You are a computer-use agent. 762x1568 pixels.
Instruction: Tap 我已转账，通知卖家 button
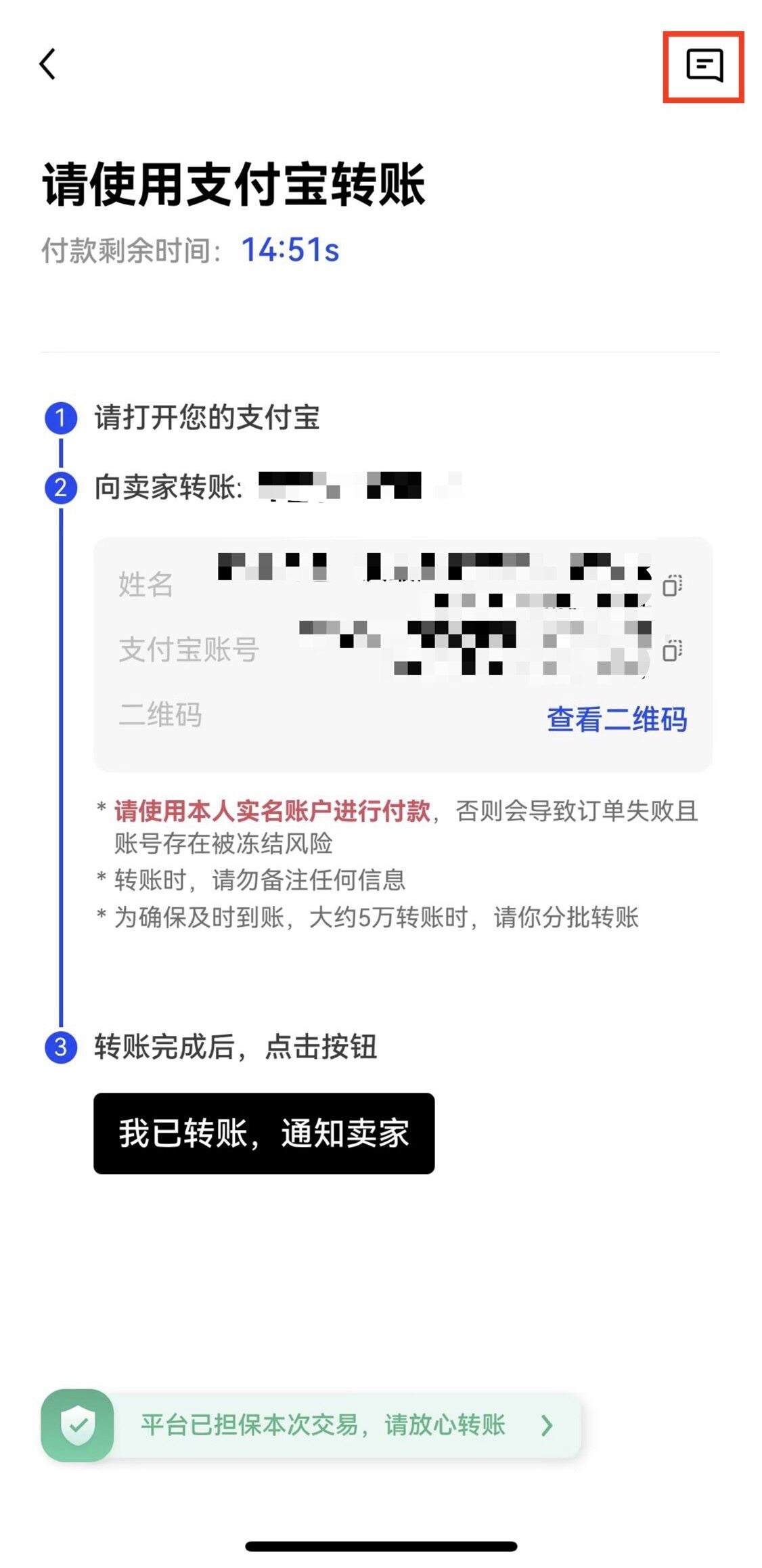point(264,1133)
